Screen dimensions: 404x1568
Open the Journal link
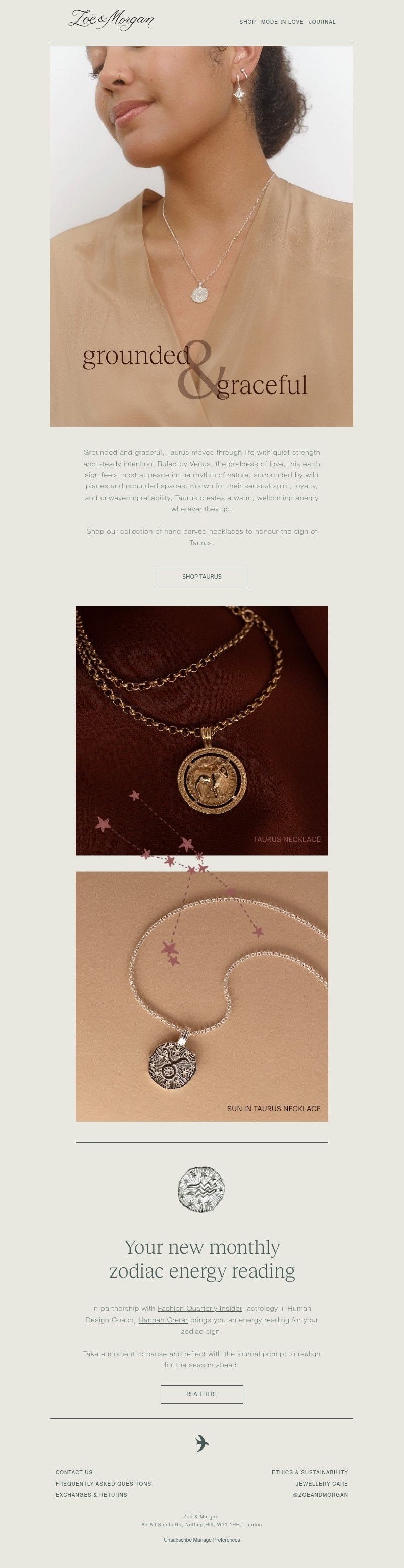(322, 22)
